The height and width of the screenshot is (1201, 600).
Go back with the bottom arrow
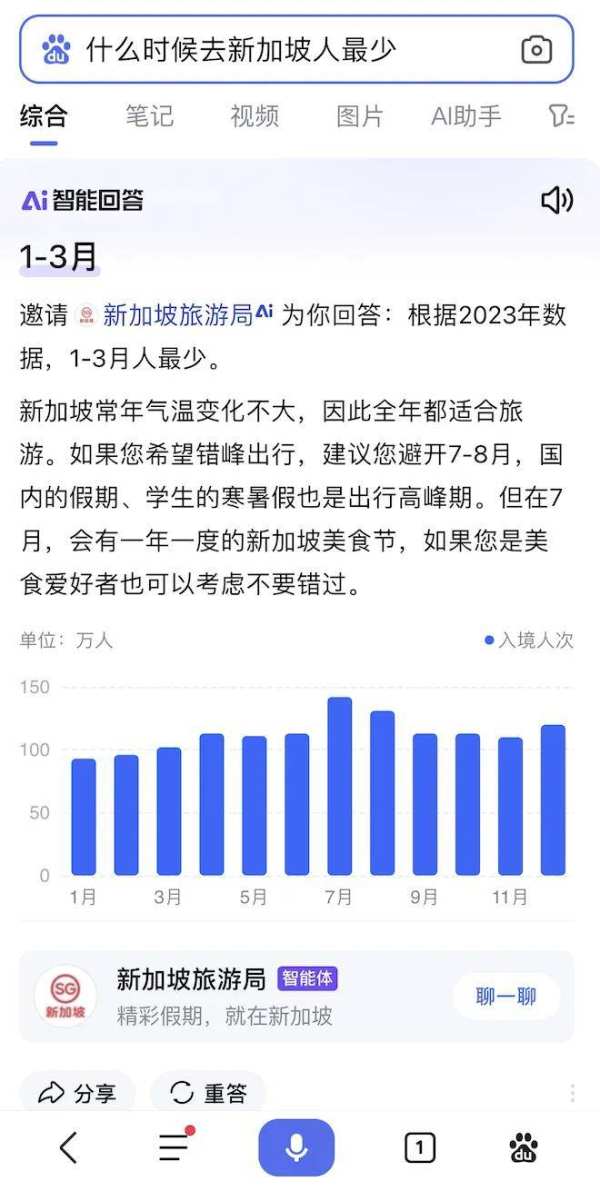pyautogui.click(x=68, y=1148)
